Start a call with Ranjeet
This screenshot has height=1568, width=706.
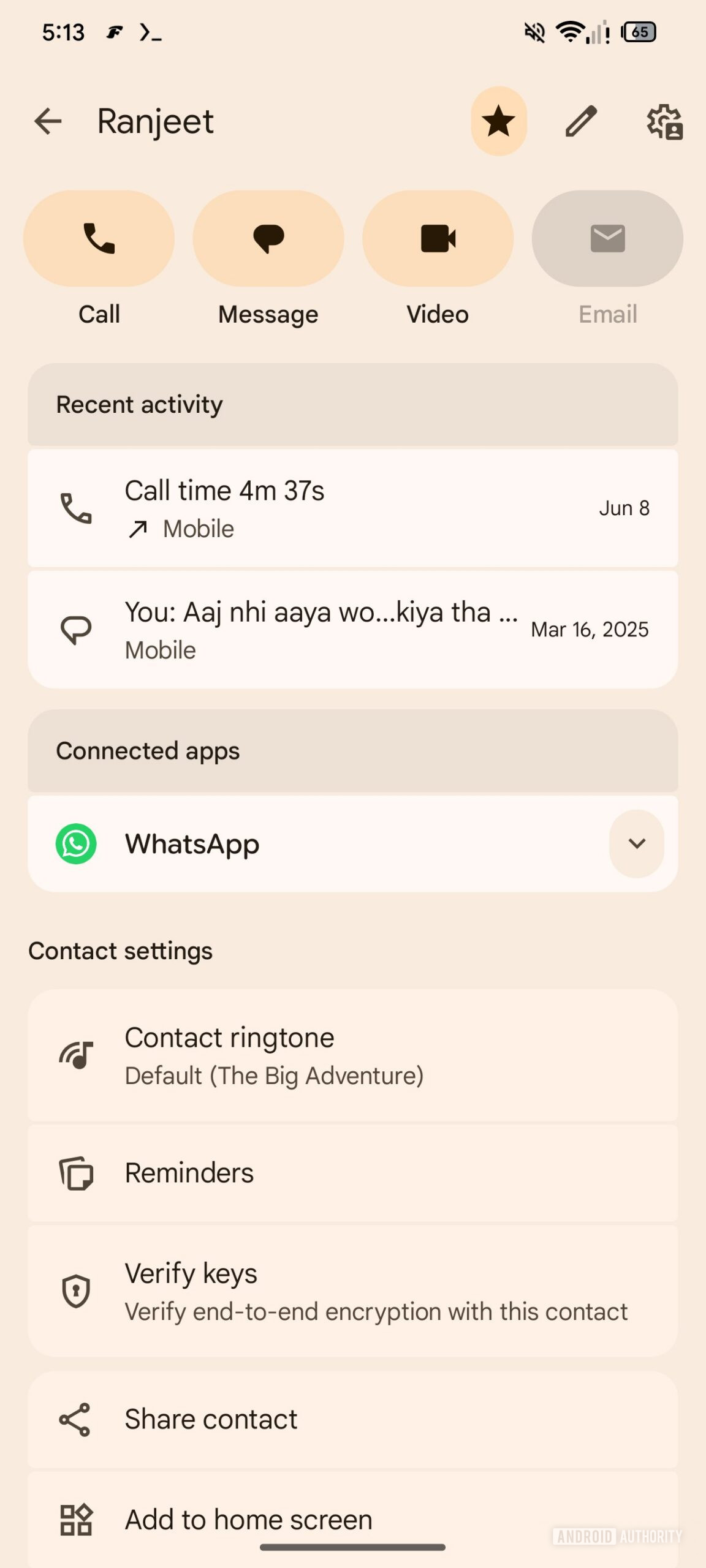99,238
